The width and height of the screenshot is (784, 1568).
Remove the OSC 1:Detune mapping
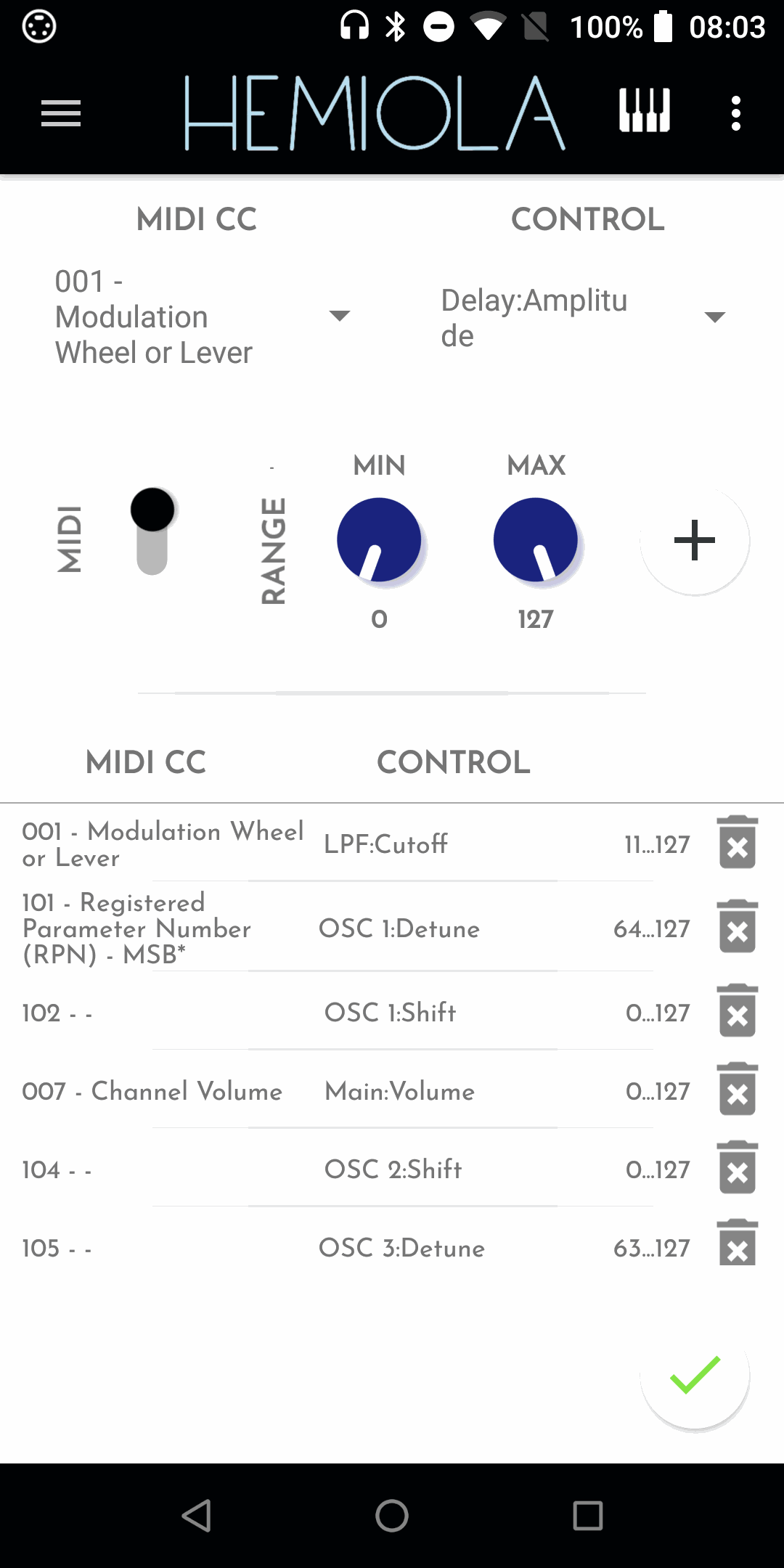[738, 928]
